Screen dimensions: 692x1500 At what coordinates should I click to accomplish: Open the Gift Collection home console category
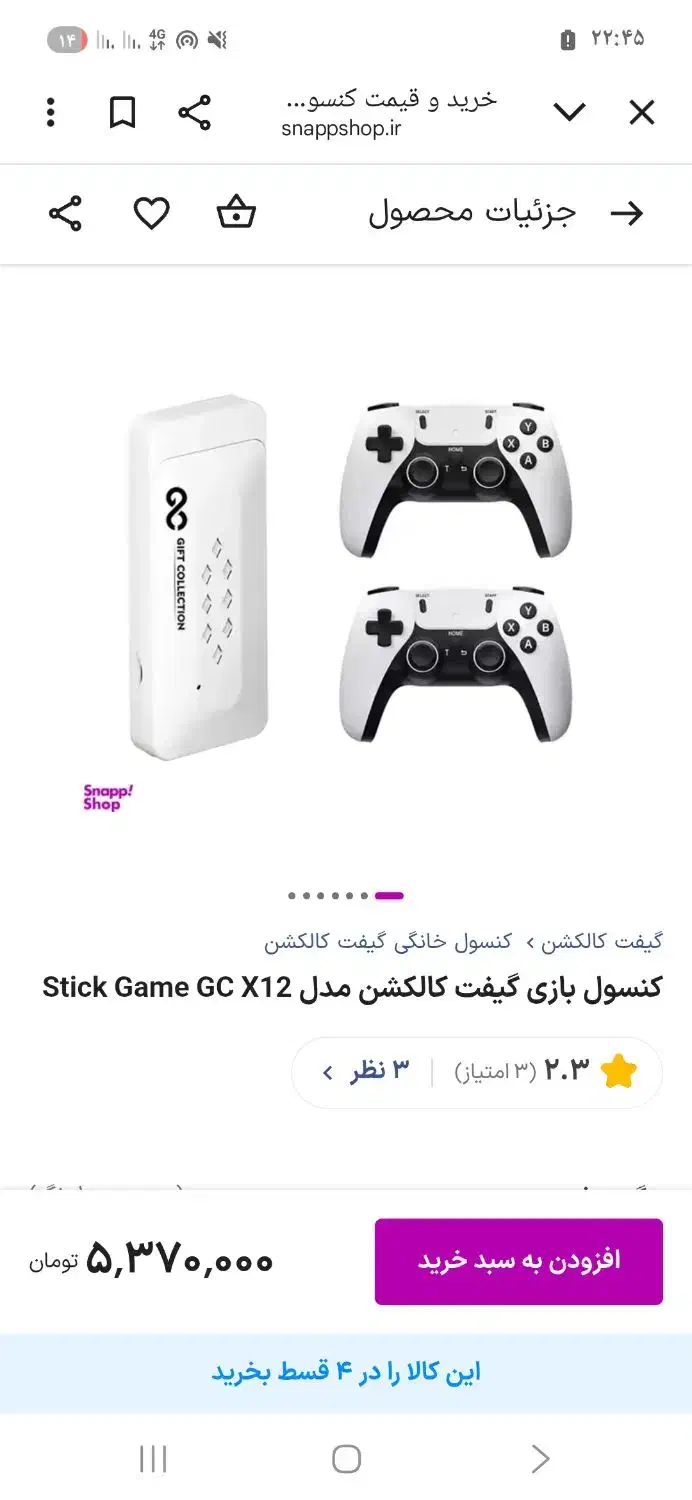point(388,942)
